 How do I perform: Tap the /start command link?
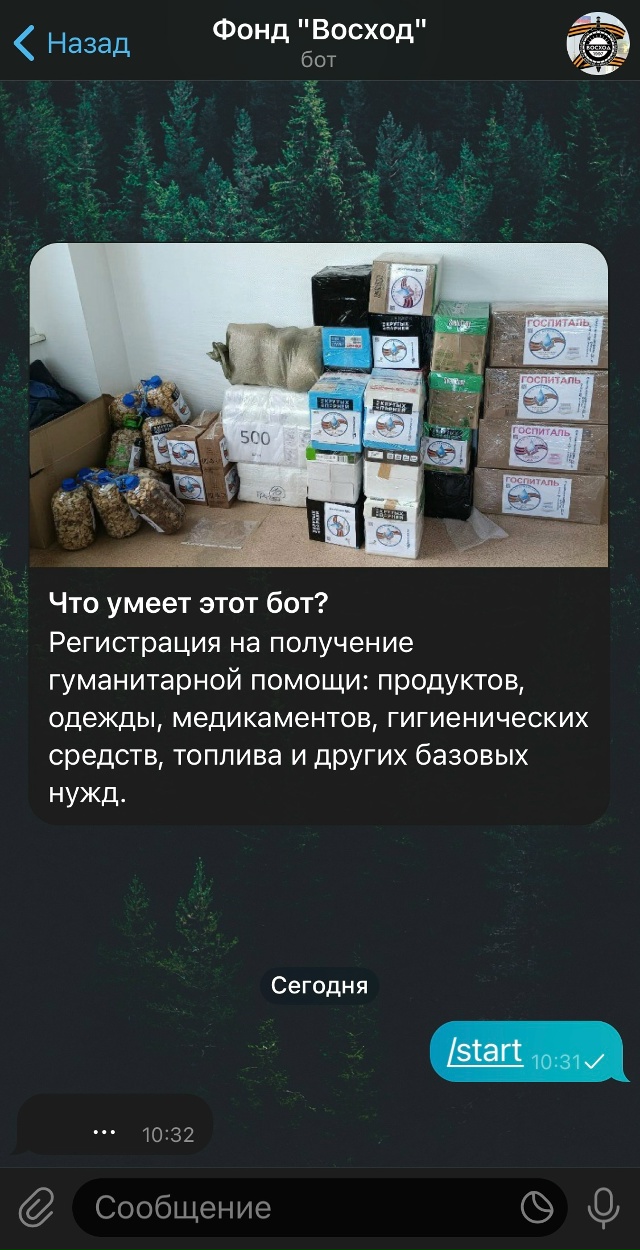tap(484, 1051)
